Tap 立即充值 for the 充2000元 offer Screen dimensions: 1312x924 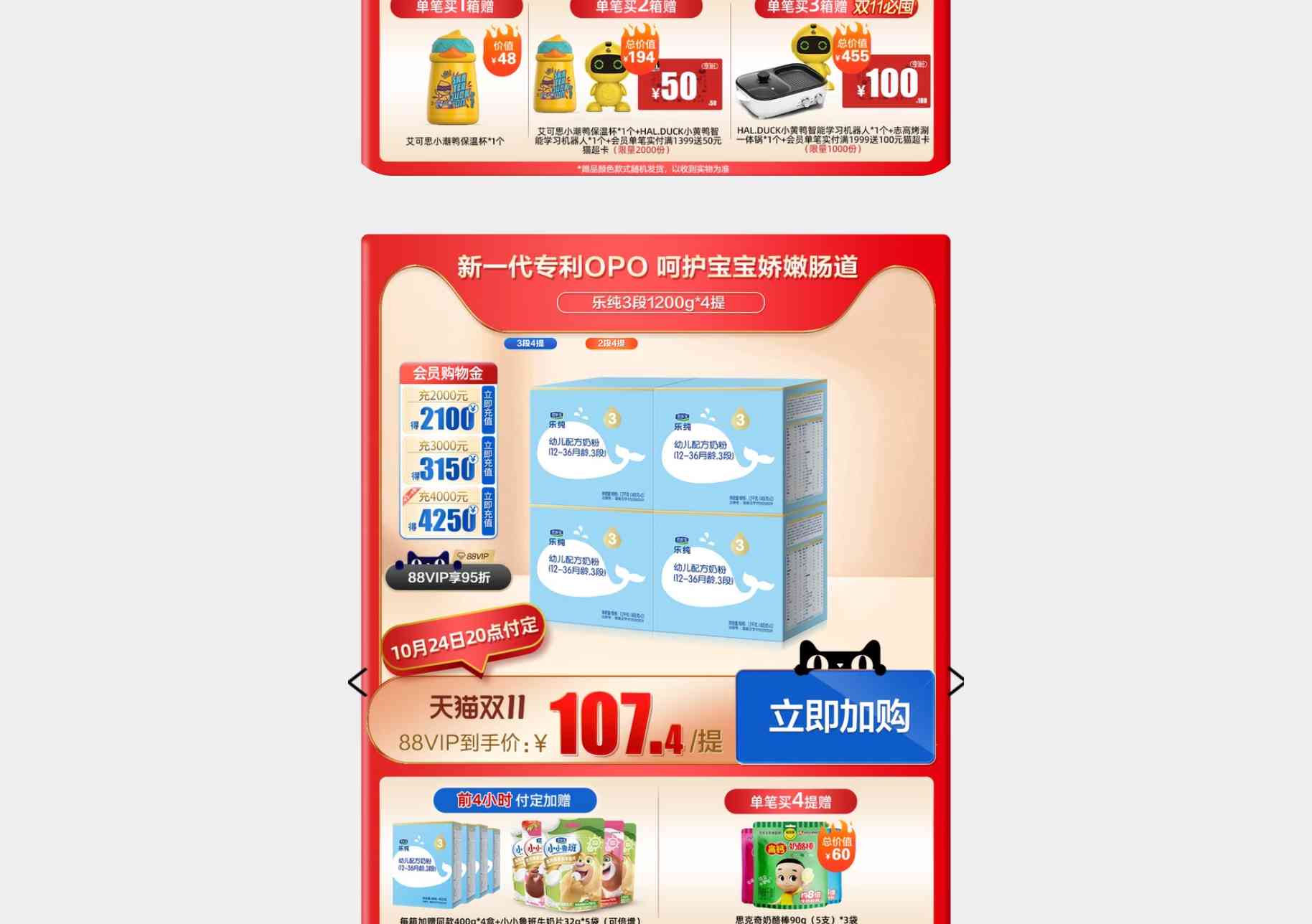pos(488,409)
